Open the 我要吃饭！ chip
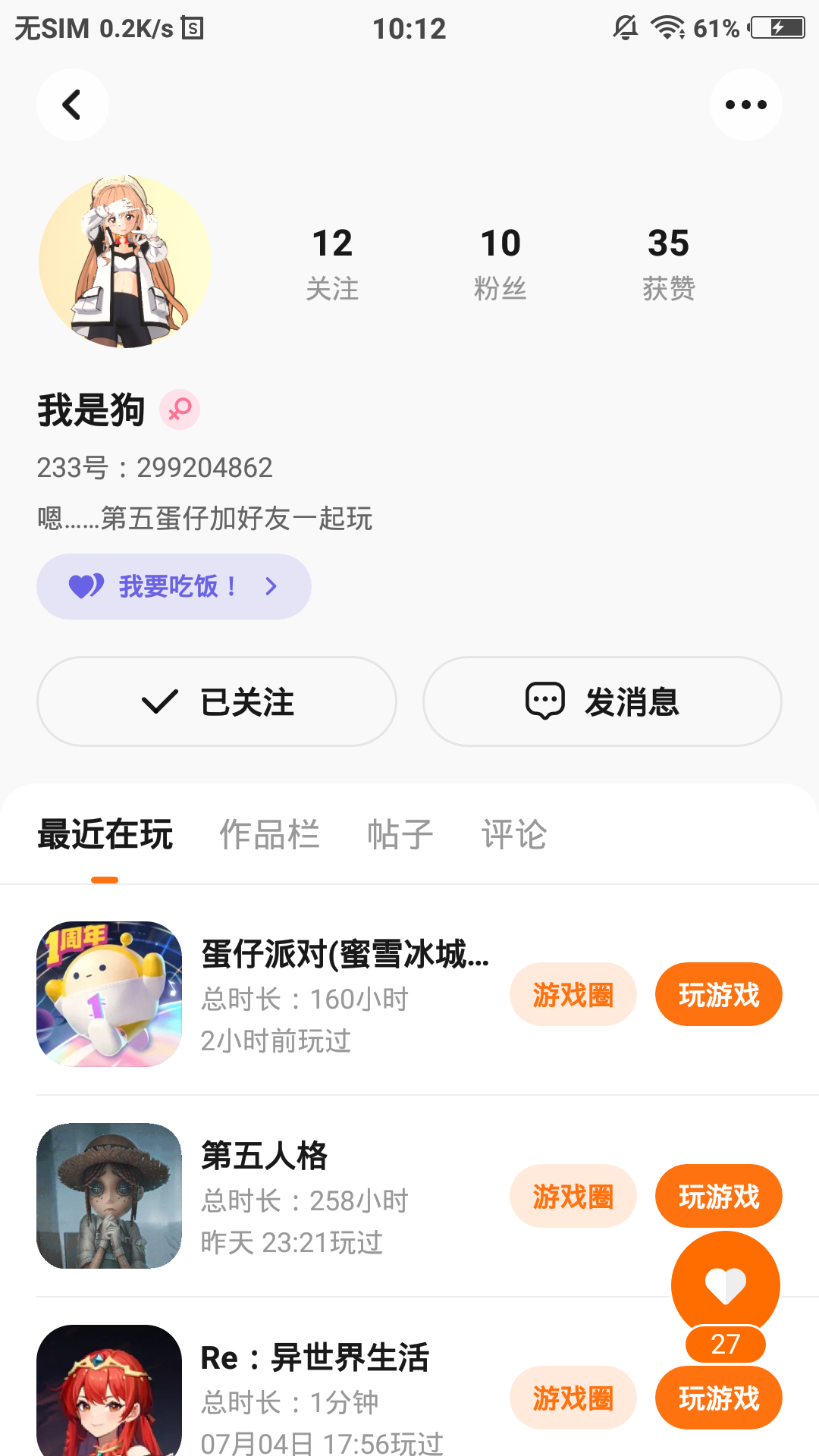This screenshot has height=1456, width=819. click(x=174, y=586)
